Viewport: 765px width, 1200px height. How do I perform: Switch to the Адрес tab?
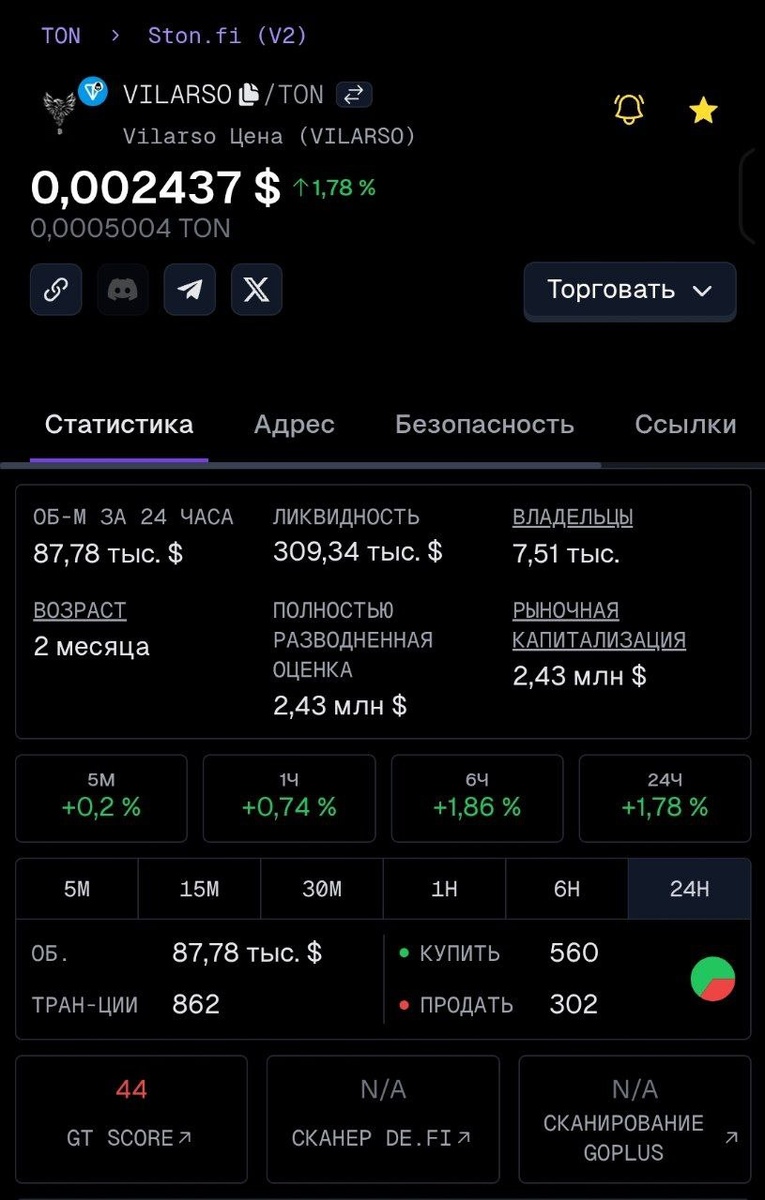(294, 424)
